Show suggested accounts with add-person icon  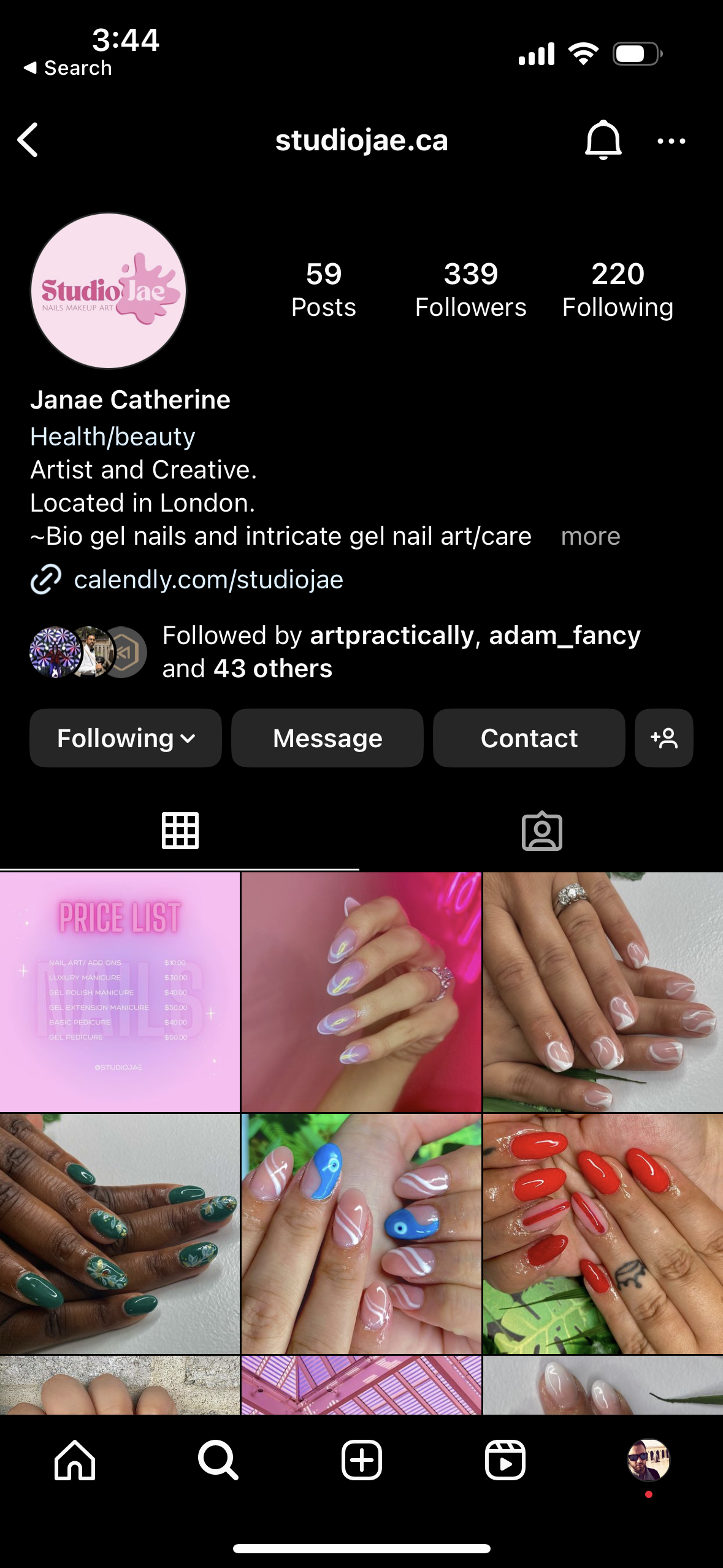pos(664,738)
